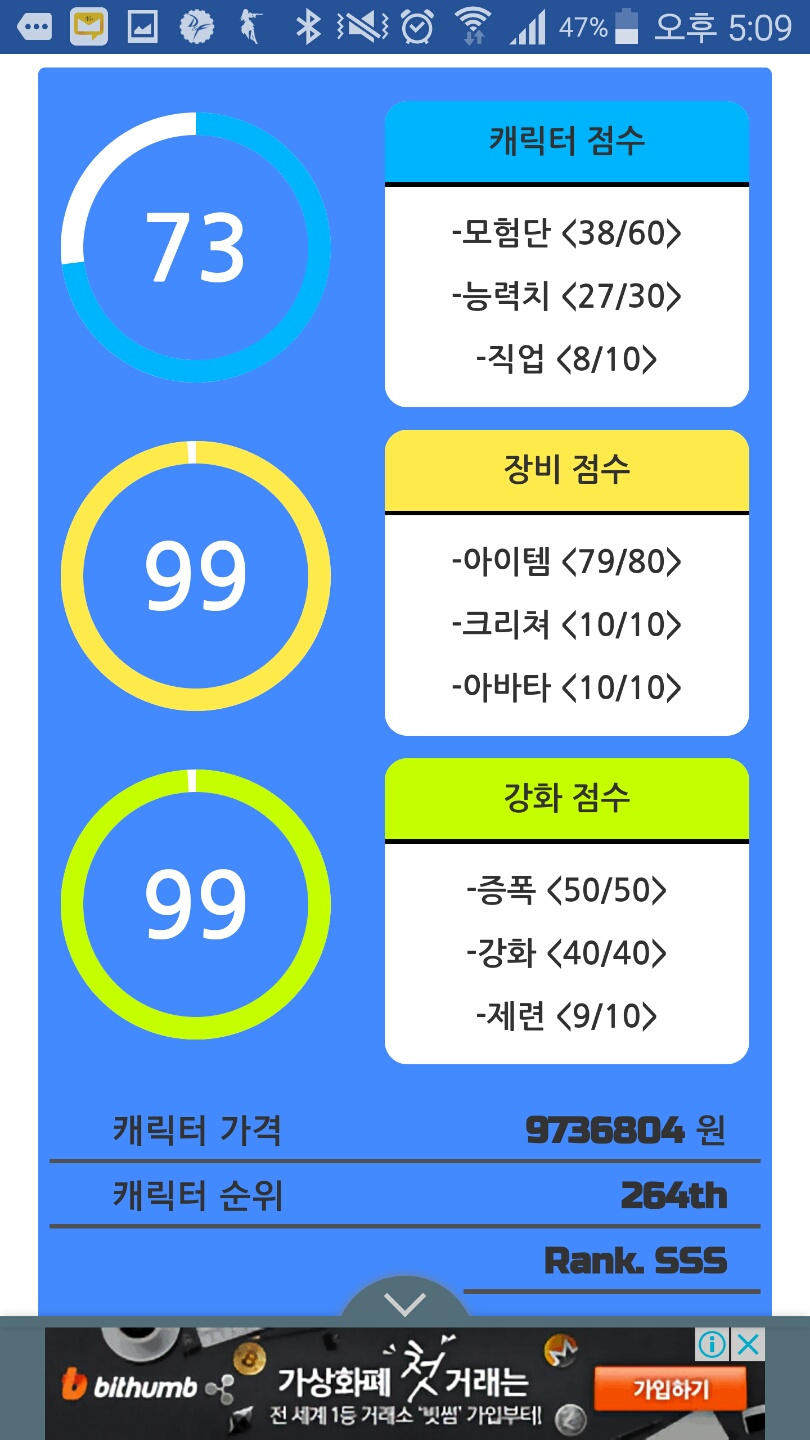
Task: Open the Bithumb ad banner
Action: (x=405, y=1384)
